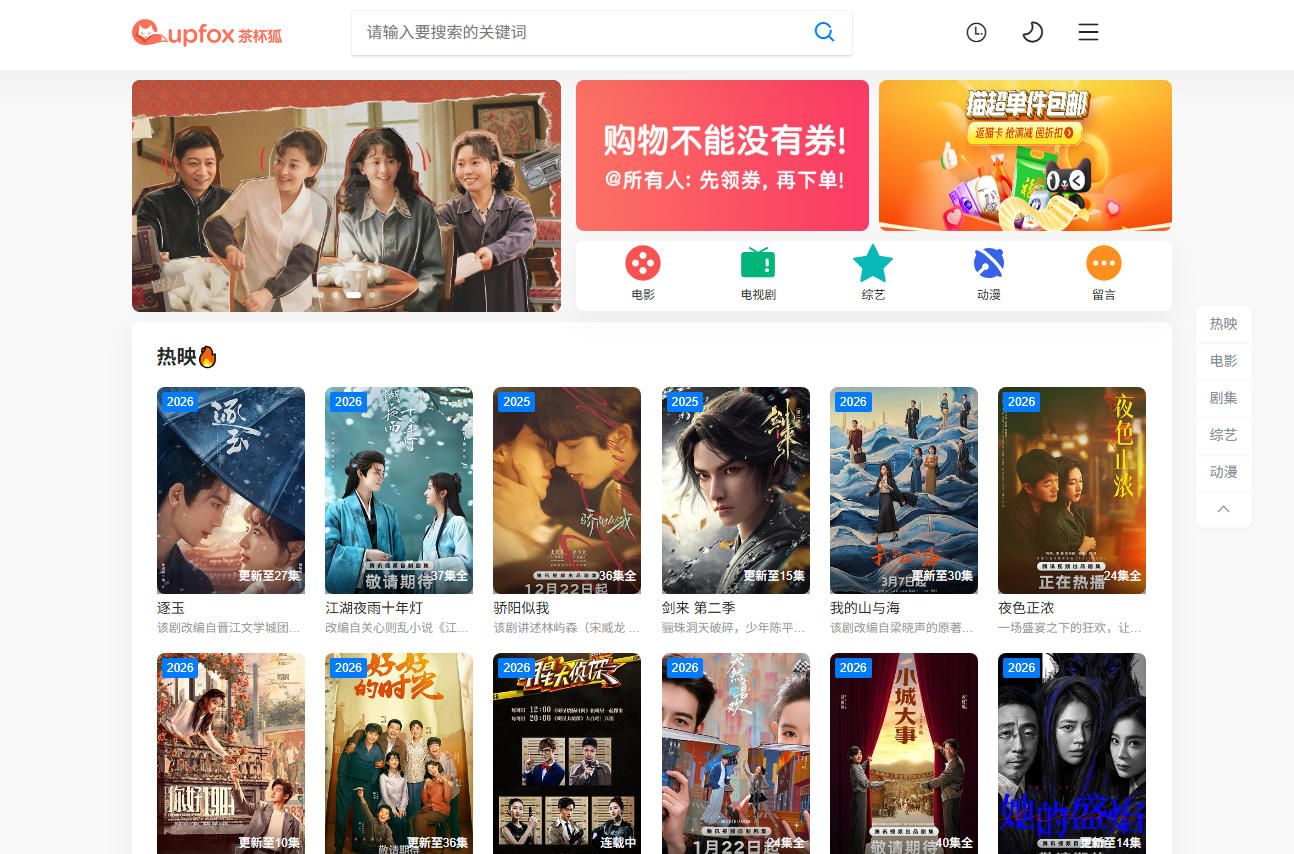This screenshot has height=854, width=1294.
Task: Tap the search keyword input field
Action: (580, 32)
